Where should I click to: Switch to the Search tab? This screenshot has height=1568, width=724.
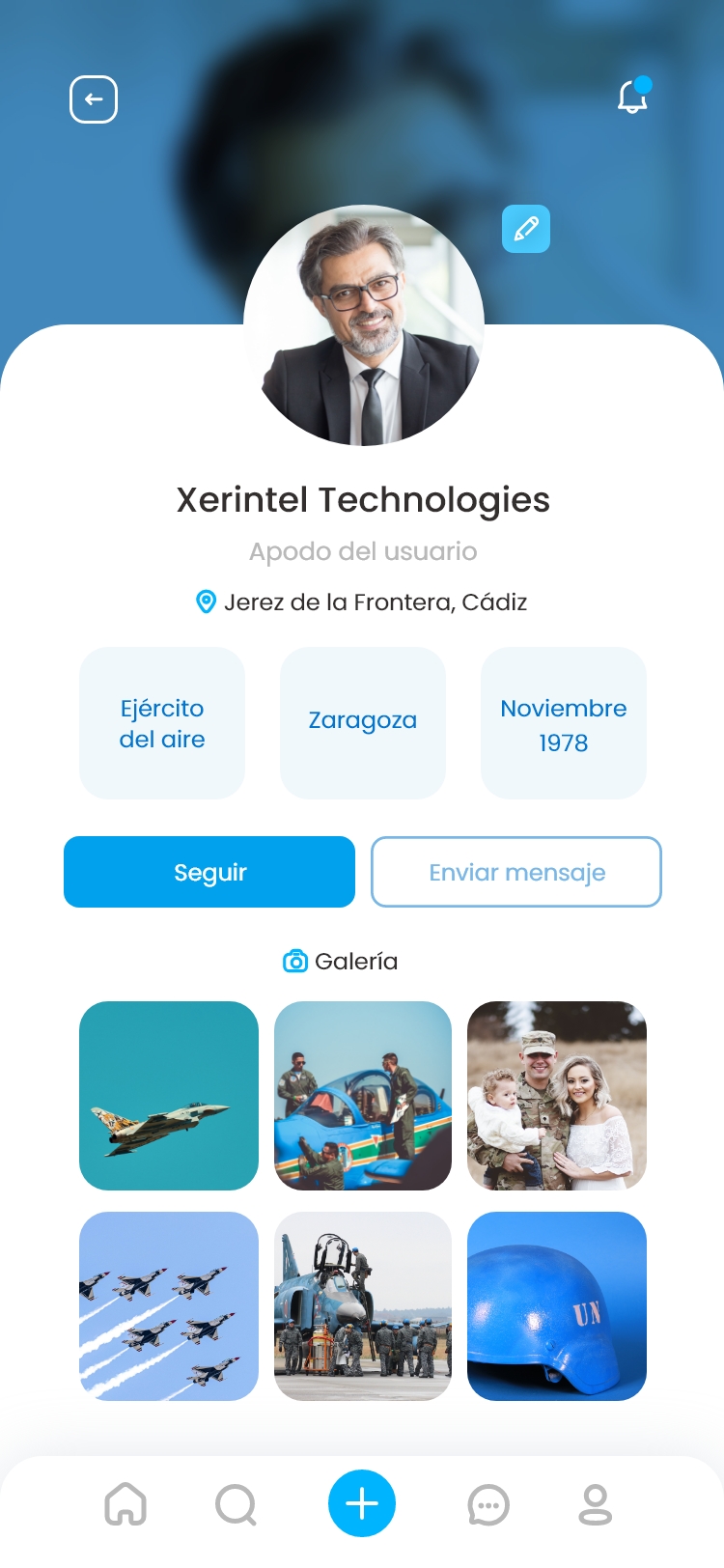(x=236, y=1504)
